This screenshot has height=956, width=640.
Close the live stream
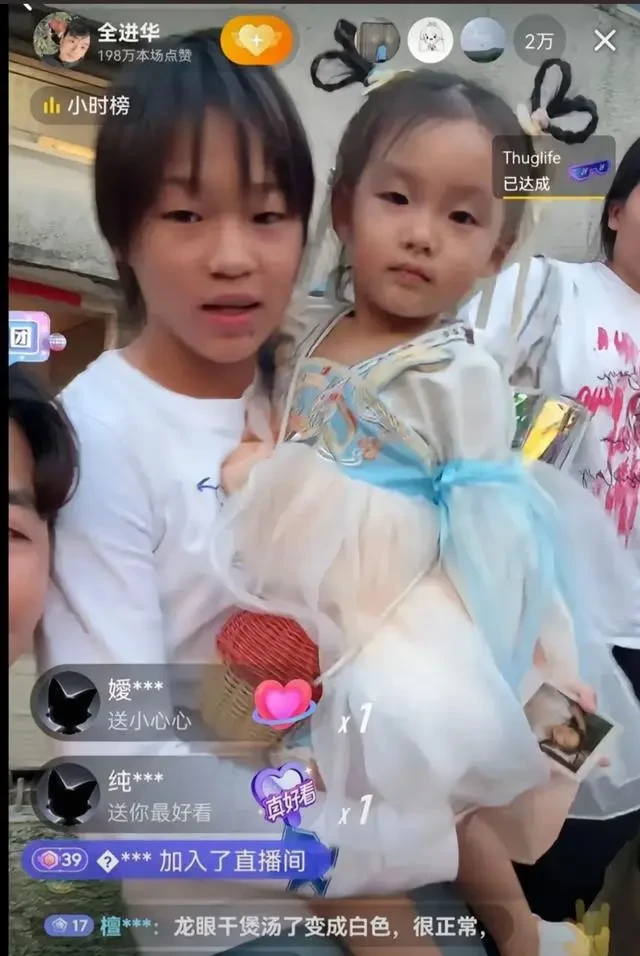pos(605,40)
